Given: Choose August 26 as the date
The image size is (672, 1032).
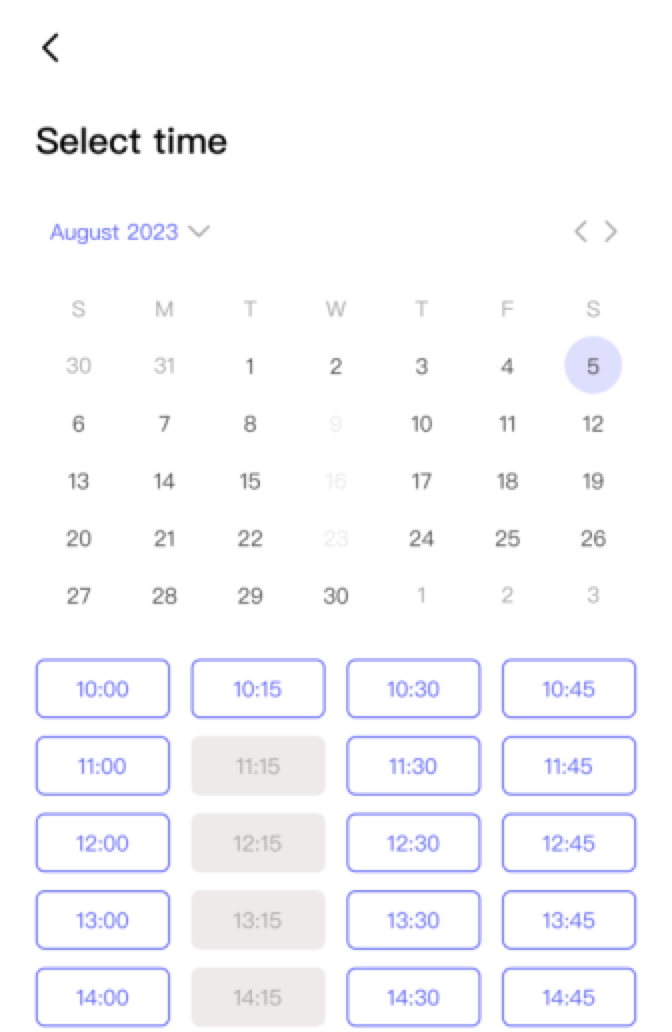Looking at the screenshot, I should (x=593, y=539).
